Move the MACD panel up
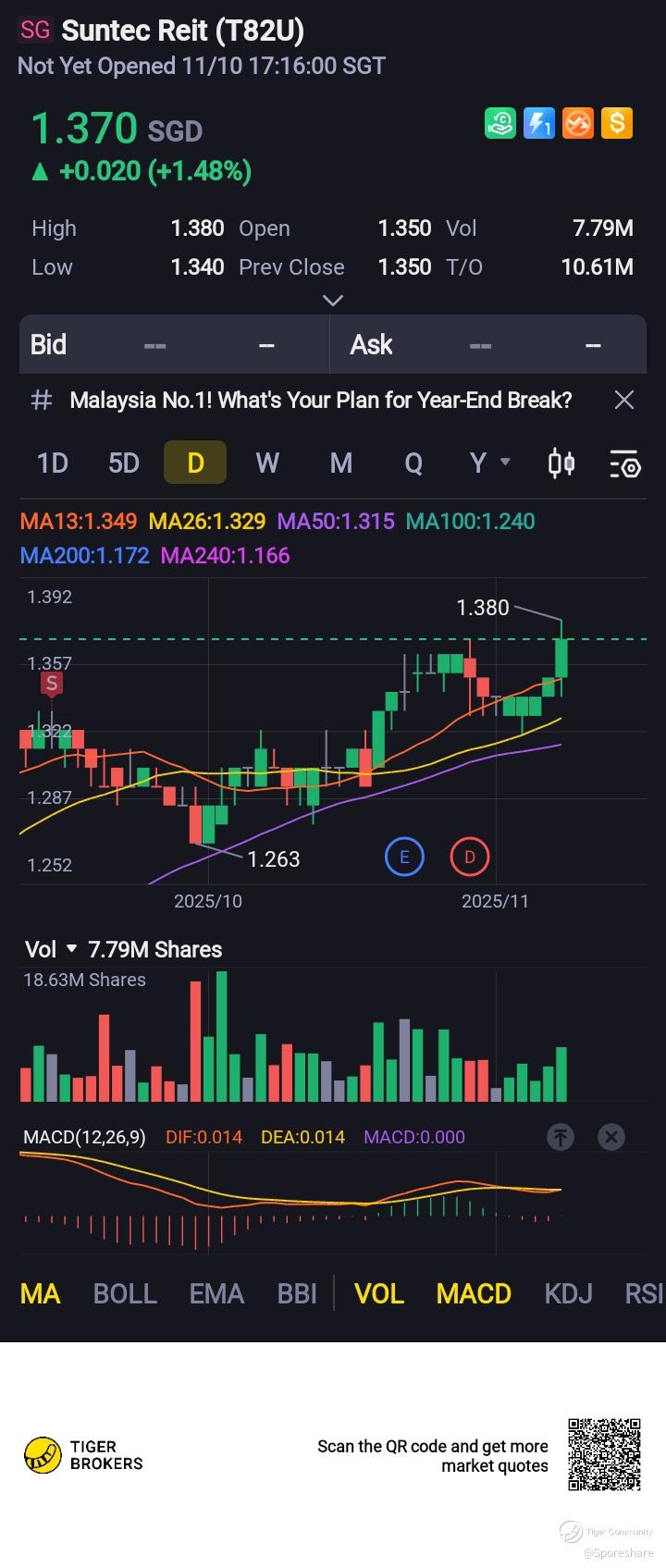666x1568 pixels. click(561, 1137)
